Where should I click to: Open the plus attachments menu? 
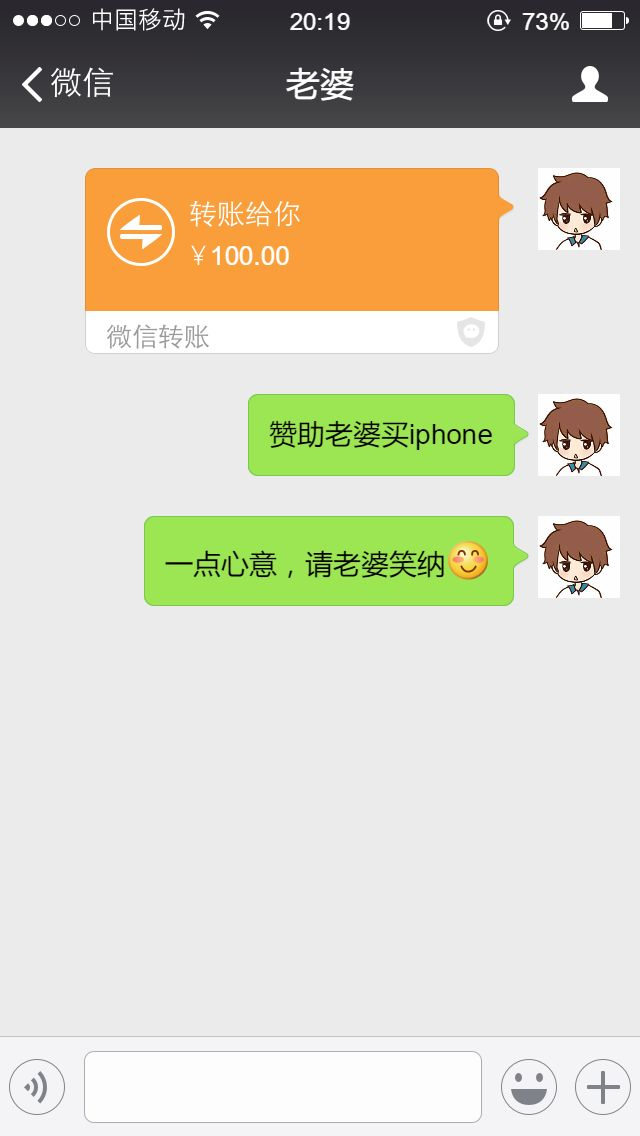[x=602, y=1086]
